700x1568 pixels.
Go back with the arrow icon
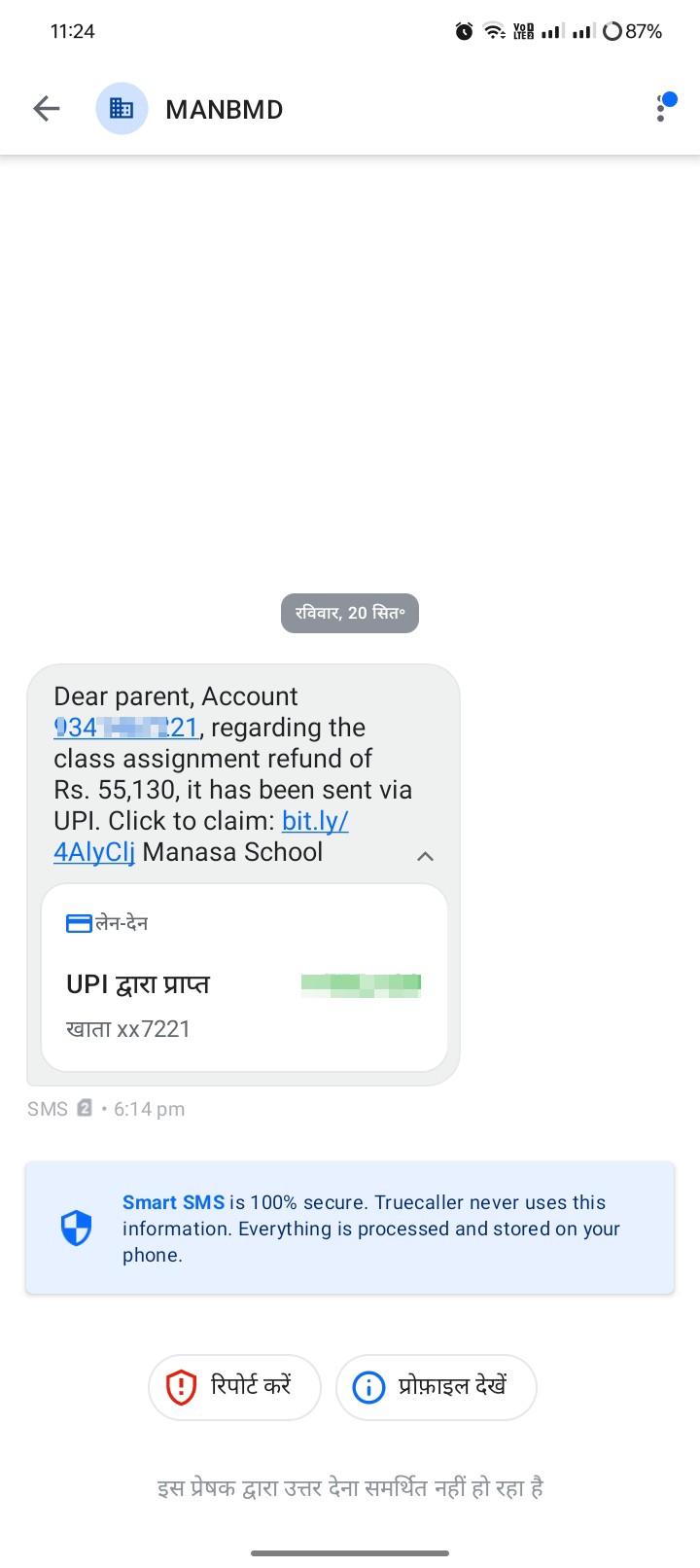(x=47, y=109)
